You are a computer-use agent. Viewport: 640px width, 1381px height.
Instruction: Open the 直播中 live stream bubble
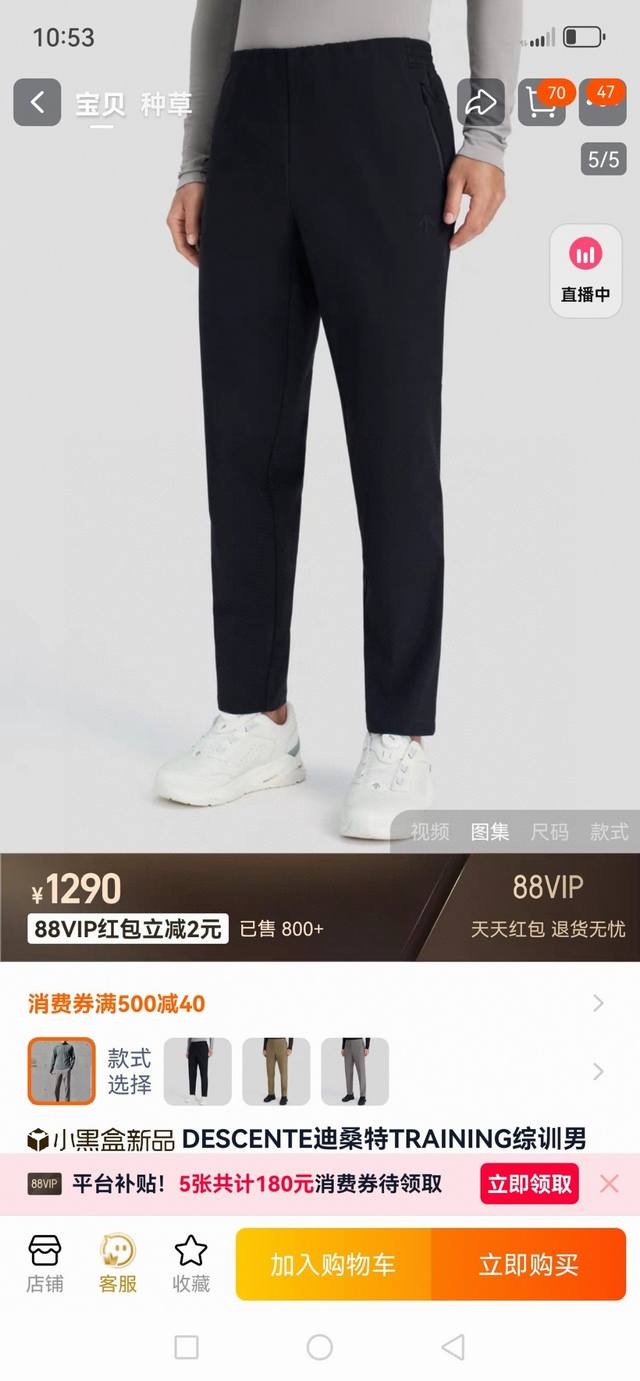click(x=585, y=270)
